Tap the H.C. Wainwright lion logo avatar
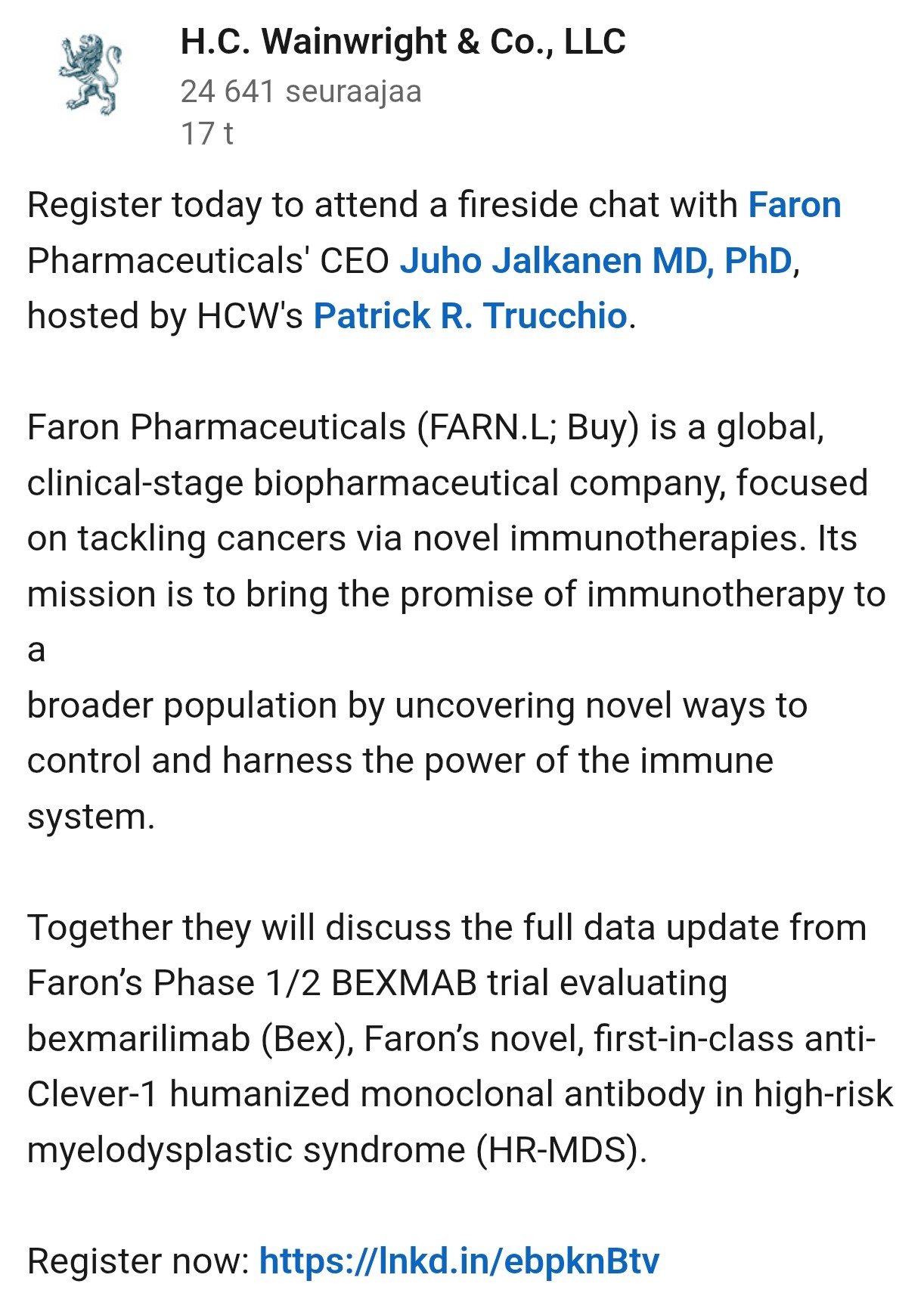This screenshot has width=924, height=1315. pos(90,74)
